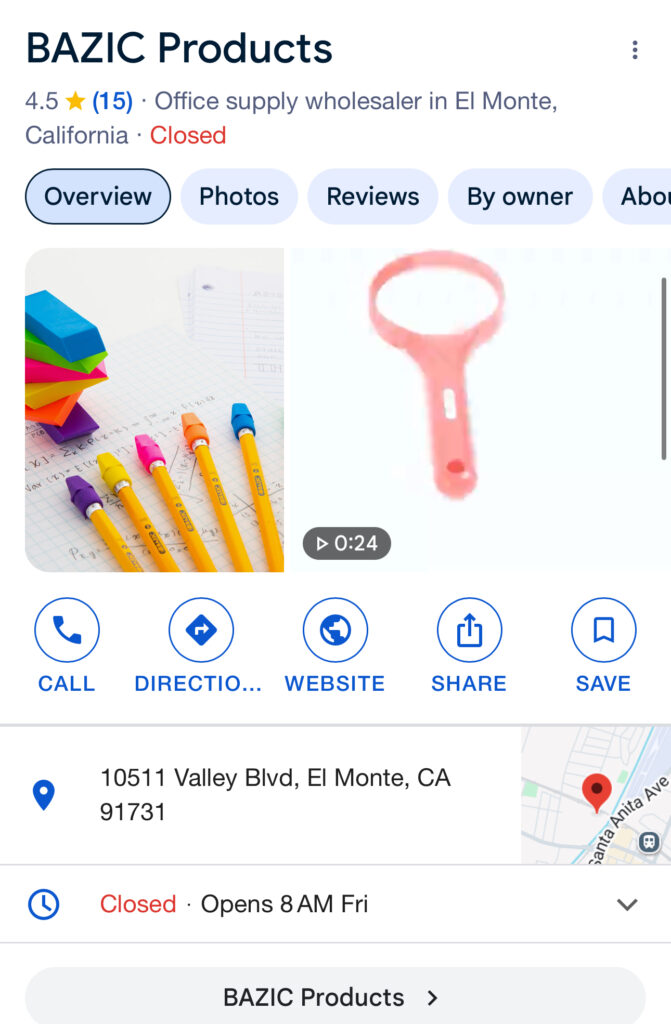Image resolution: width=671 pixels, height=1024 pixels.
Task: Switch to the Photos tab
Action: coord(238,196)
